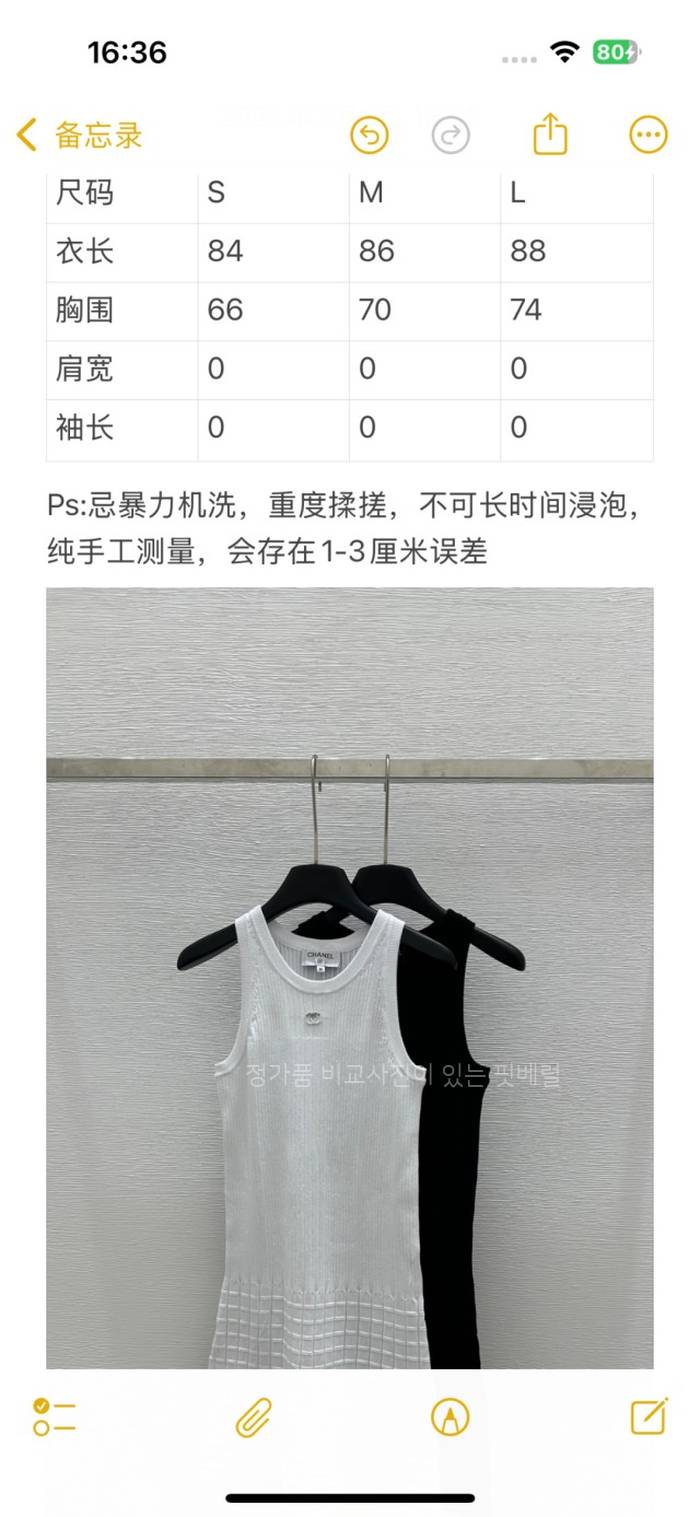Compose a new note
The height and width of the screenshot is (1517, 700).
[648, 1417]
